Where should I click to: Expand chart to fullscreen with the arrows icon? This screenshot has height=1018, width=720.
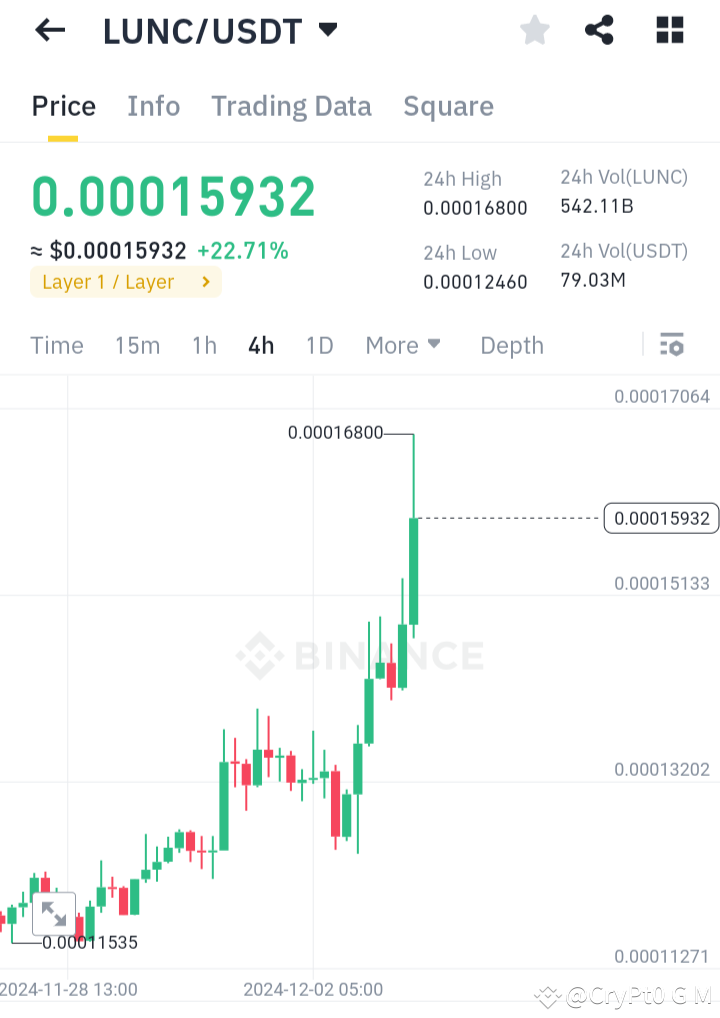pos(53,913)
